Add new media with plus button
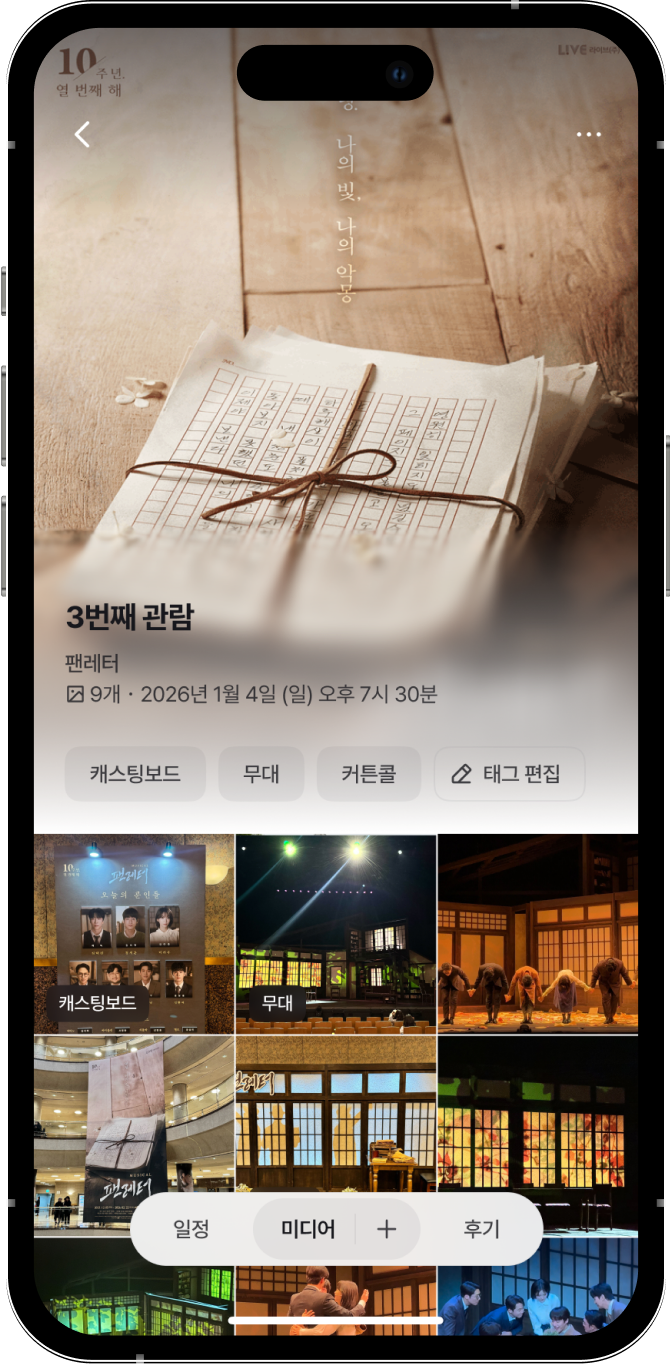This screenshot has width=670, height=1364. click(387, 1229)
